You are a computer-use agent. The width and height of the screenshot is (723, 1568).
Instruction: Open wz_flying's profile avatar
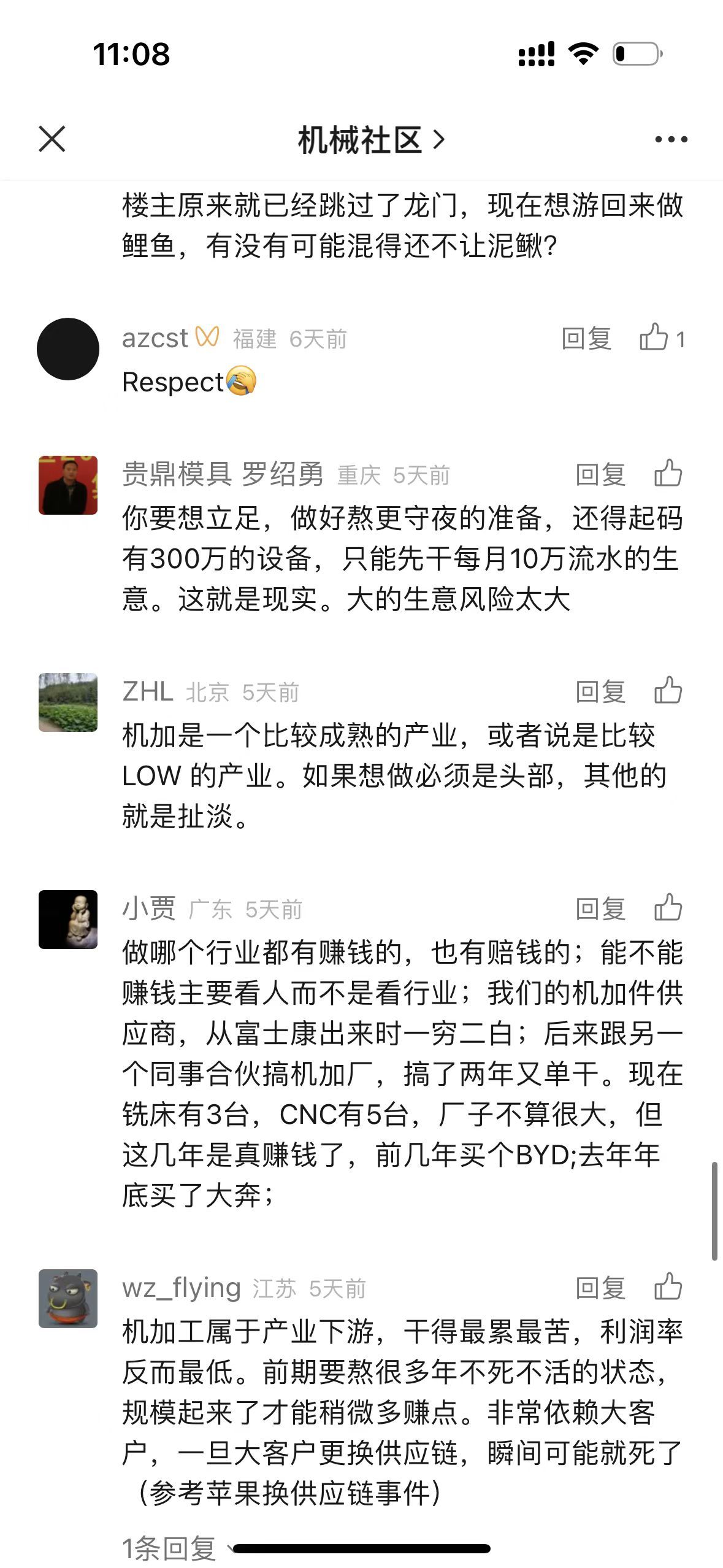tap(68, 1299)
